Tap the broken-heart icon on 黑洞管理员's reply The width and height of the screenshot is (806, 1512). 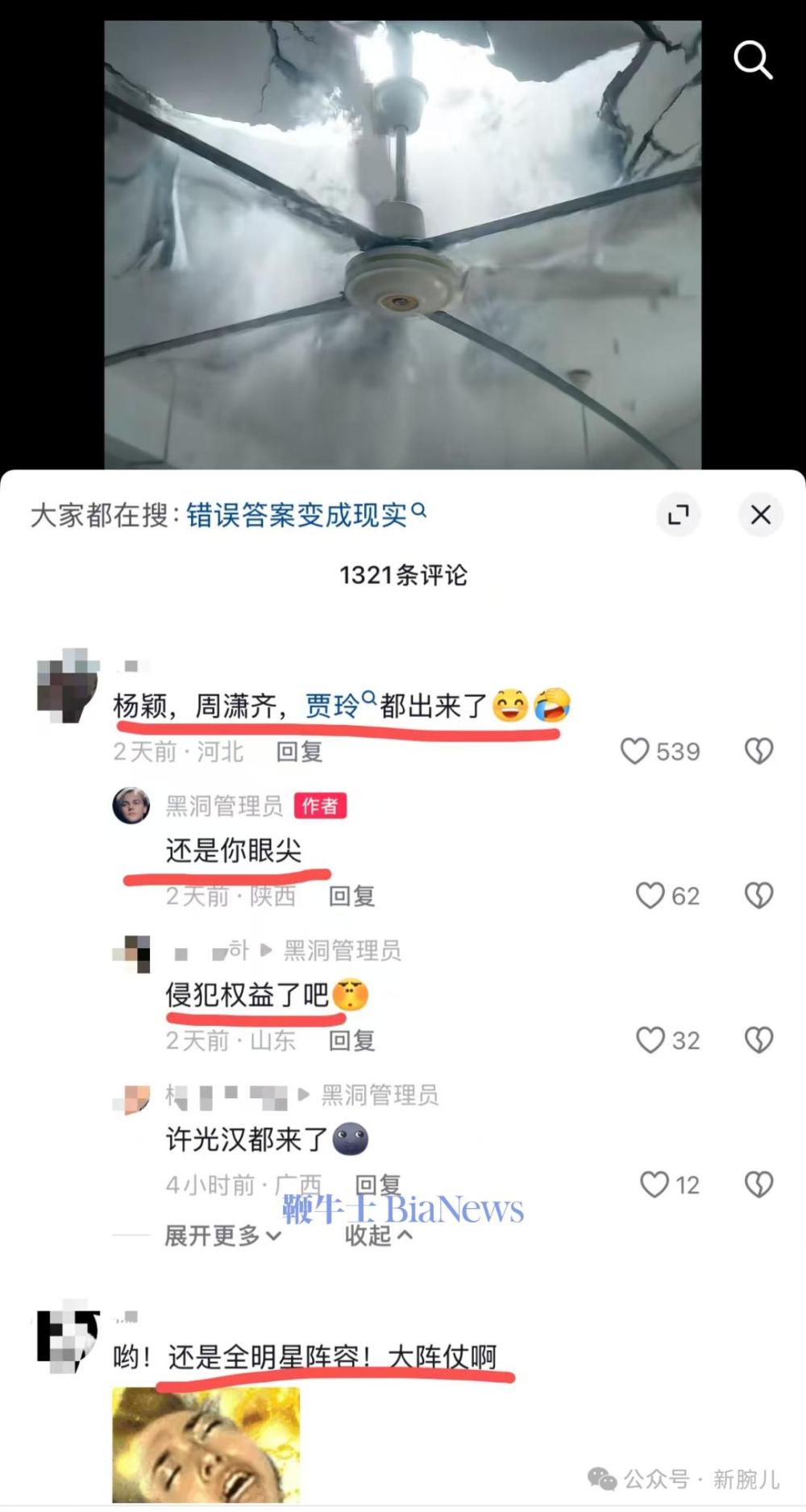[x=758, y=895]
